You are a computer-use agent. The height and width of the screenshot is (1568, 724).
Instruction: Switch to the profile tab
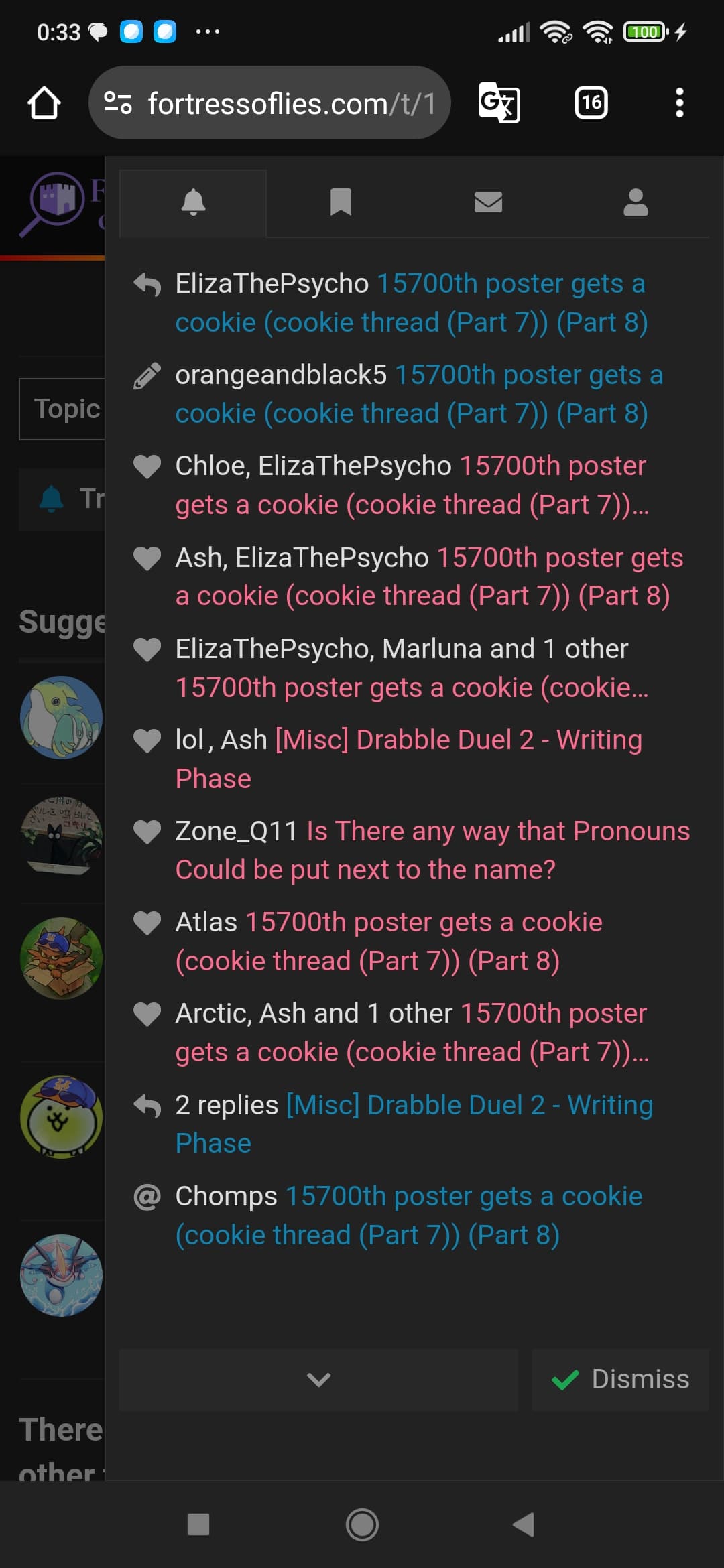coord(636,202)
